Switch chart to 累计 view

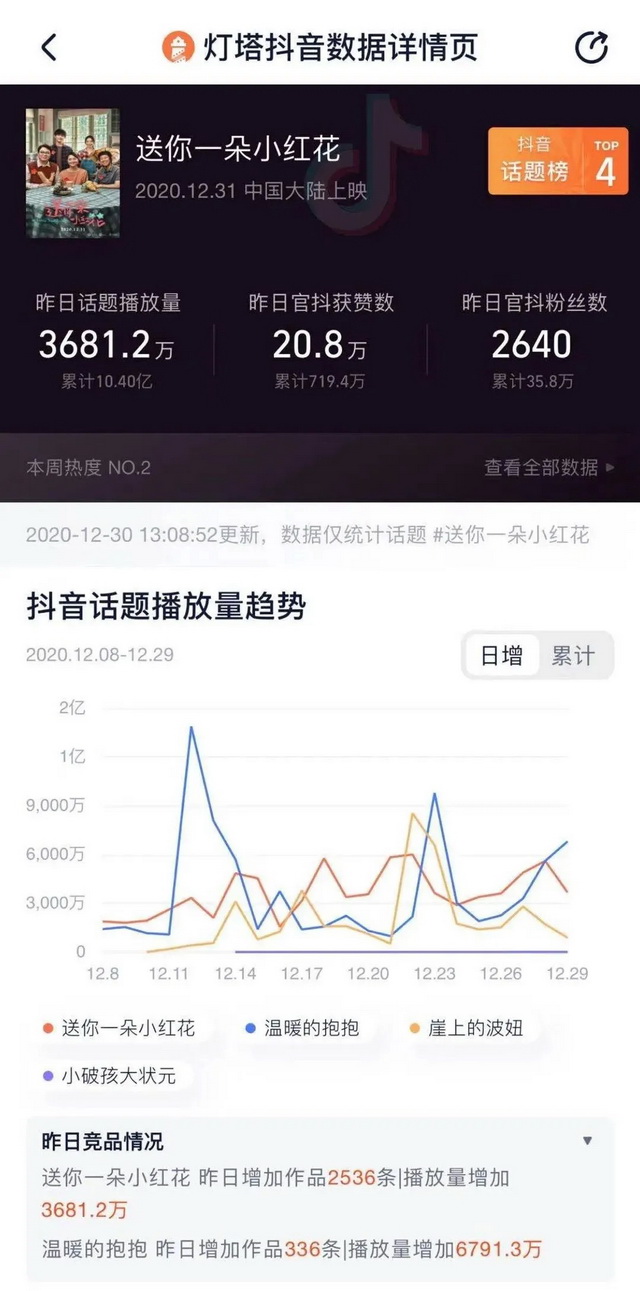coord(573,656)
